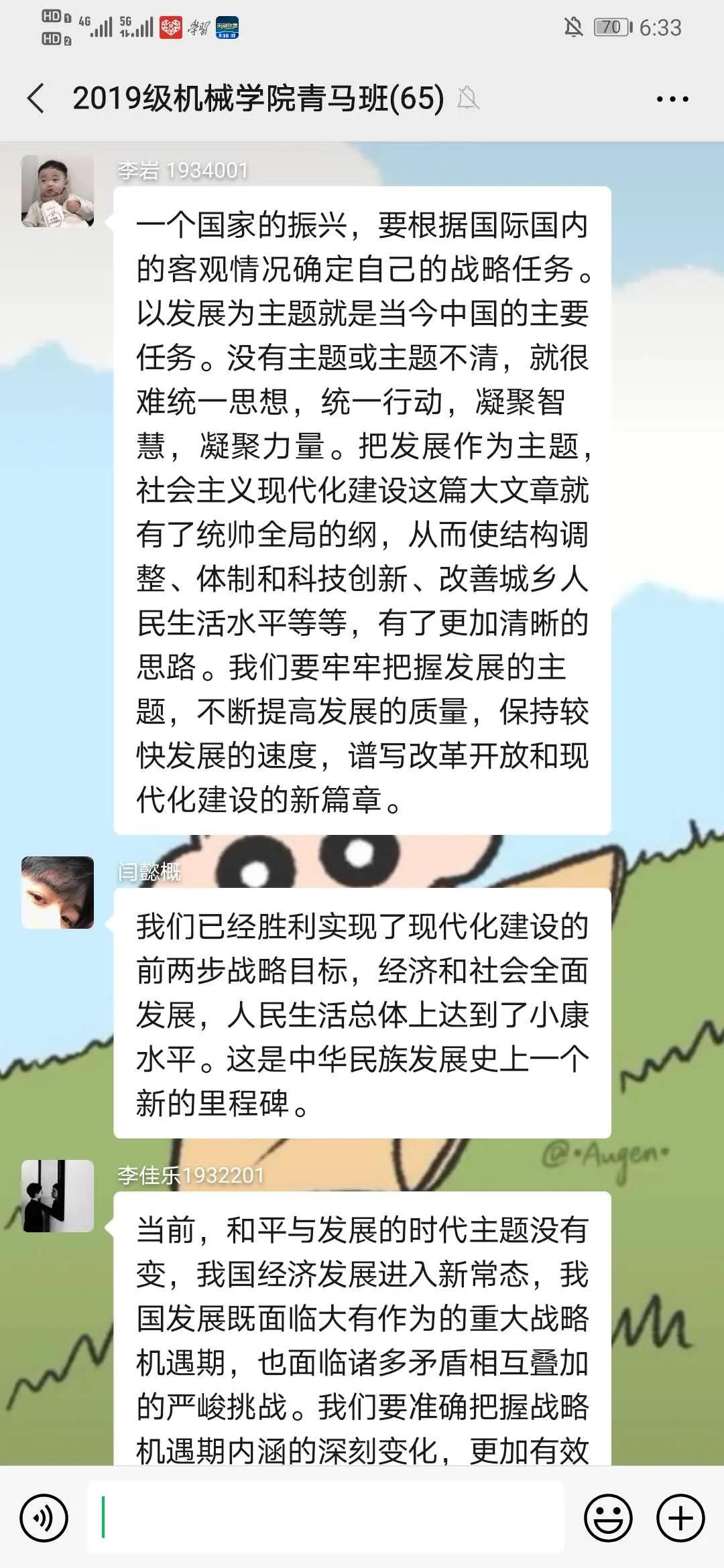Tap 李佳乐1932201's avatar

(58, 1196)
